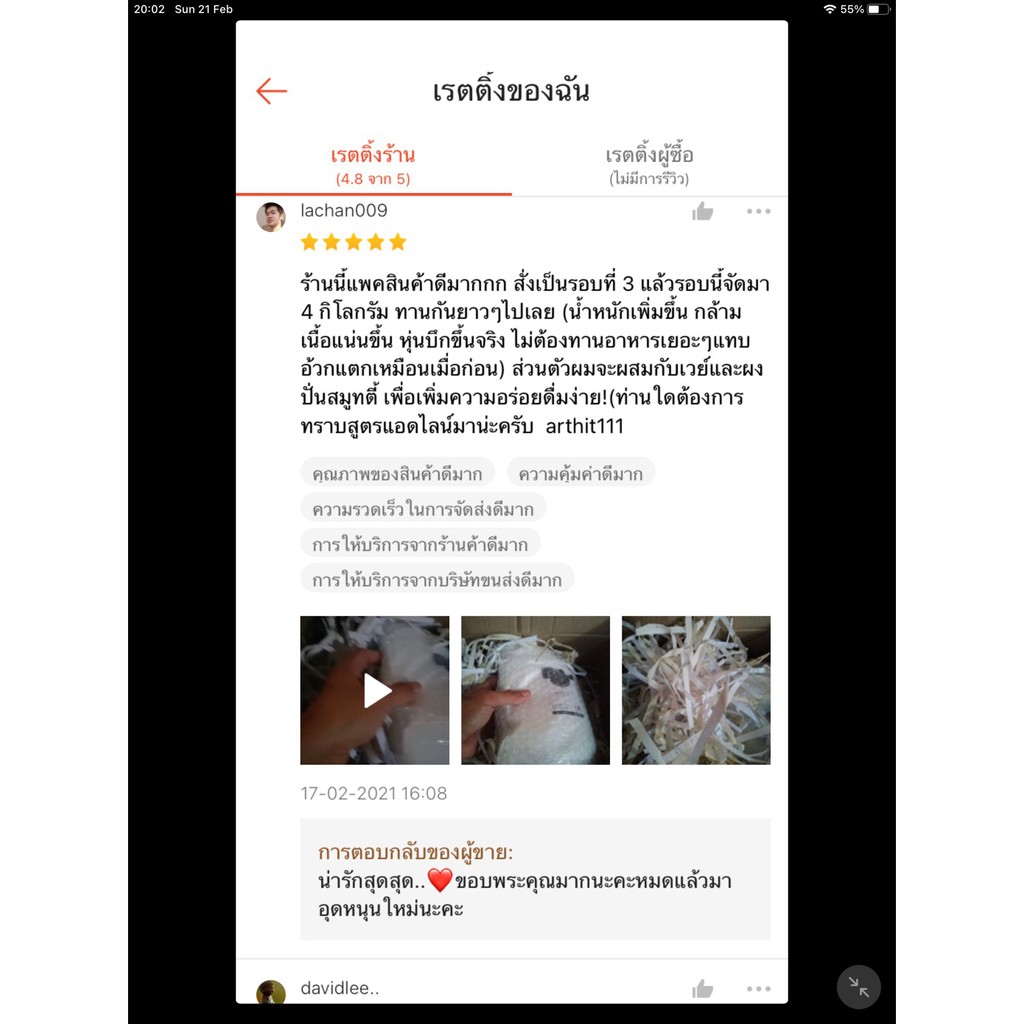
Task: Open the shredded paper photo
Action: click(x=696, y=690)
